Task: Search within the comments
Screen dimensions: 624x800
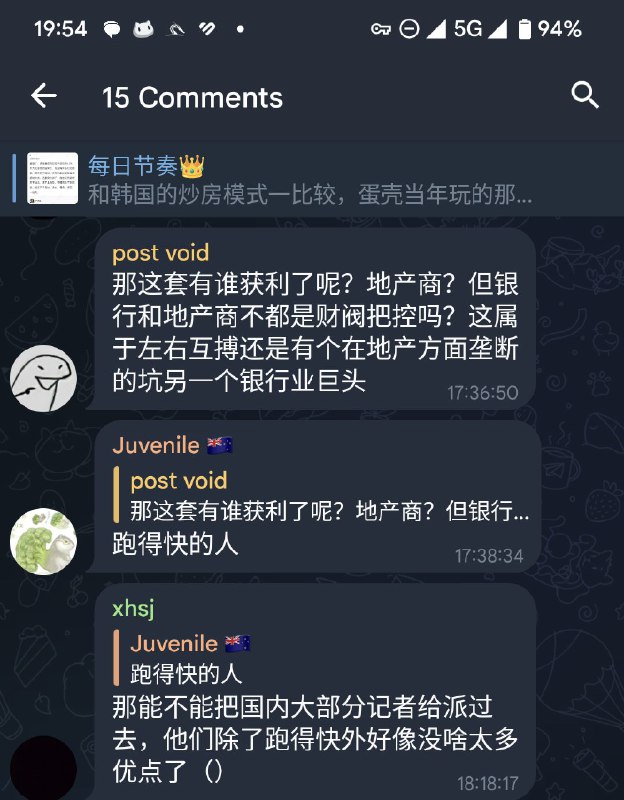Action: (x=584, y=96)
